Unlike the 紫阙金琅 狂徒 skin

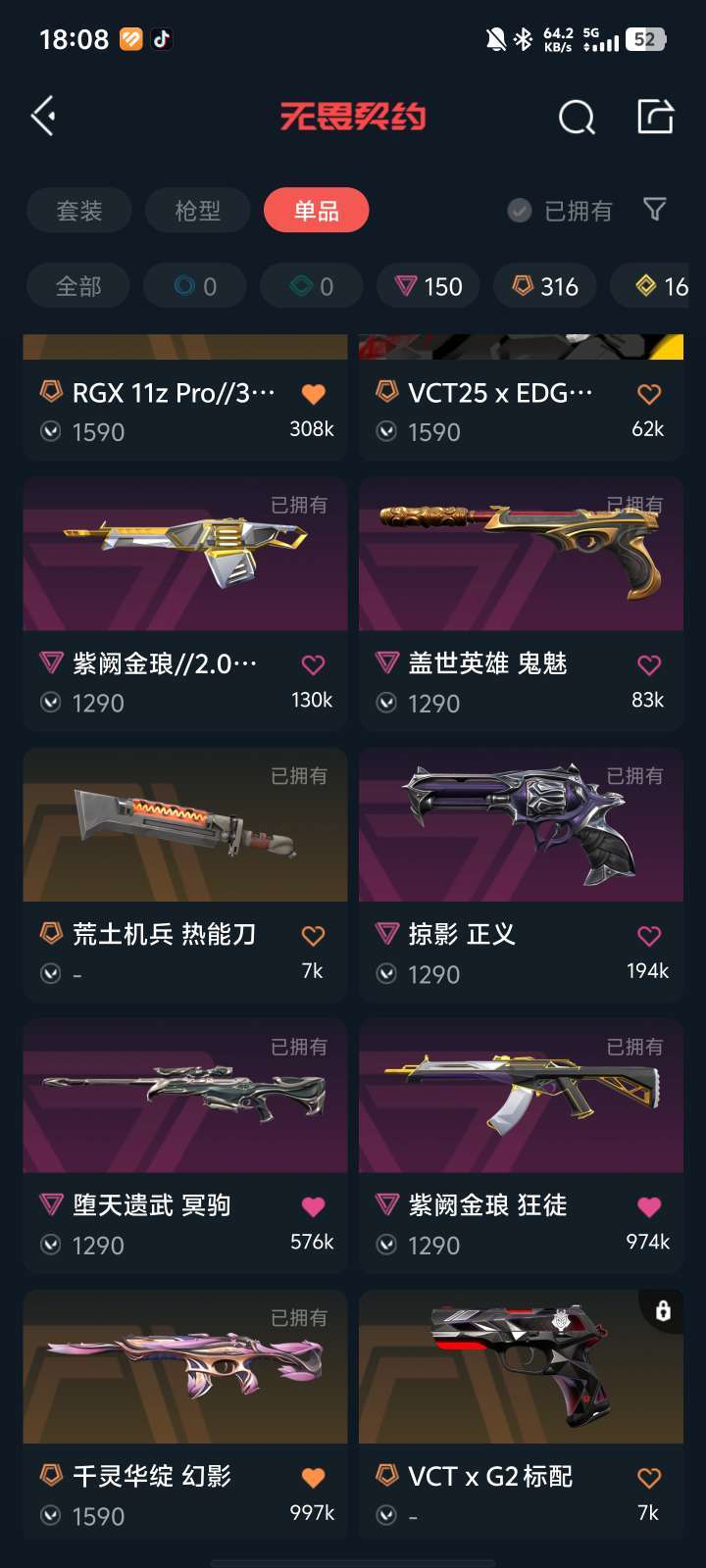click(649, 1206)
